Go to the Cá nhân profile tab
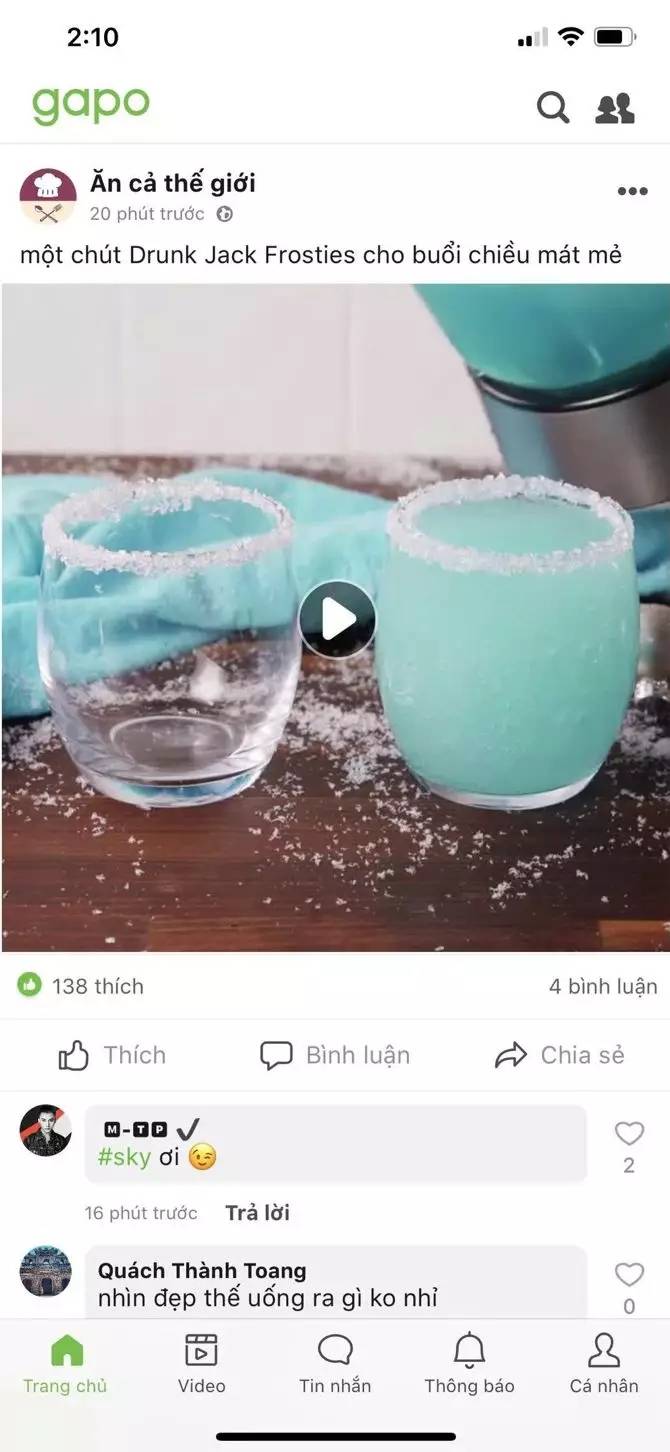The image size is (670, 1452). [x=603, y=1364]
